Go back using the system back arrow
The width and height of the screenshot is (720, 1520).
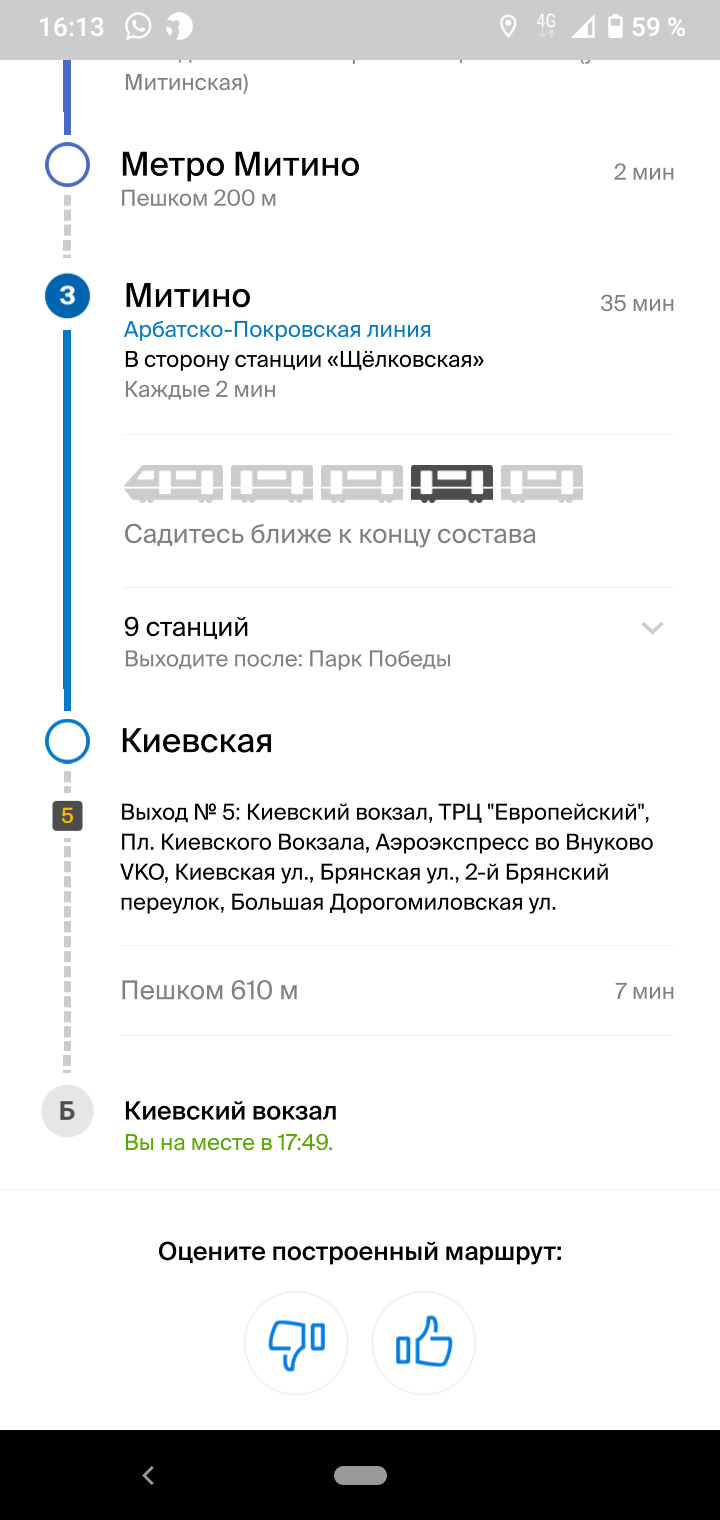pyautogui.click(x=148, y=1475)
